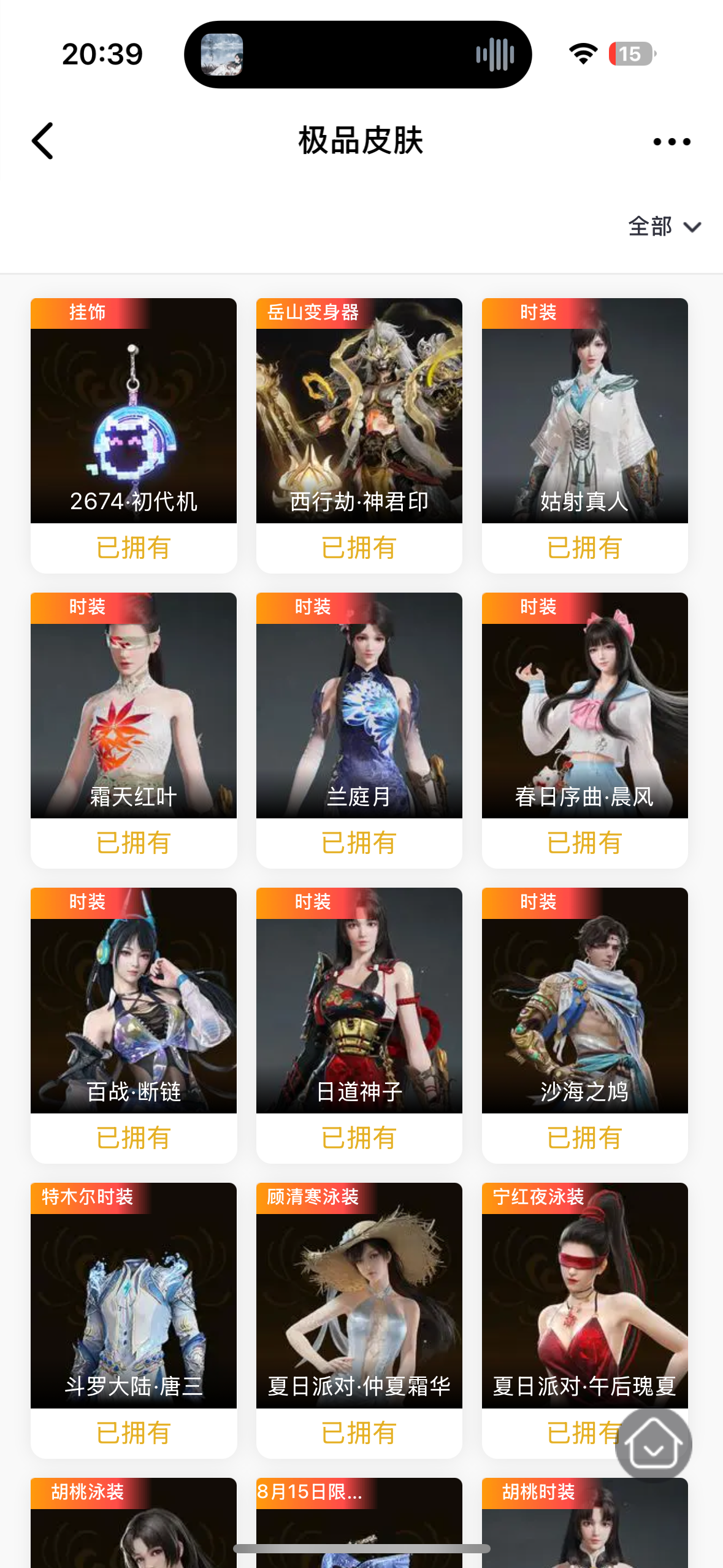This screenshot has width=723, height=1568.
Task: Go back from the 极品皮肤 page
Action: 43,141
